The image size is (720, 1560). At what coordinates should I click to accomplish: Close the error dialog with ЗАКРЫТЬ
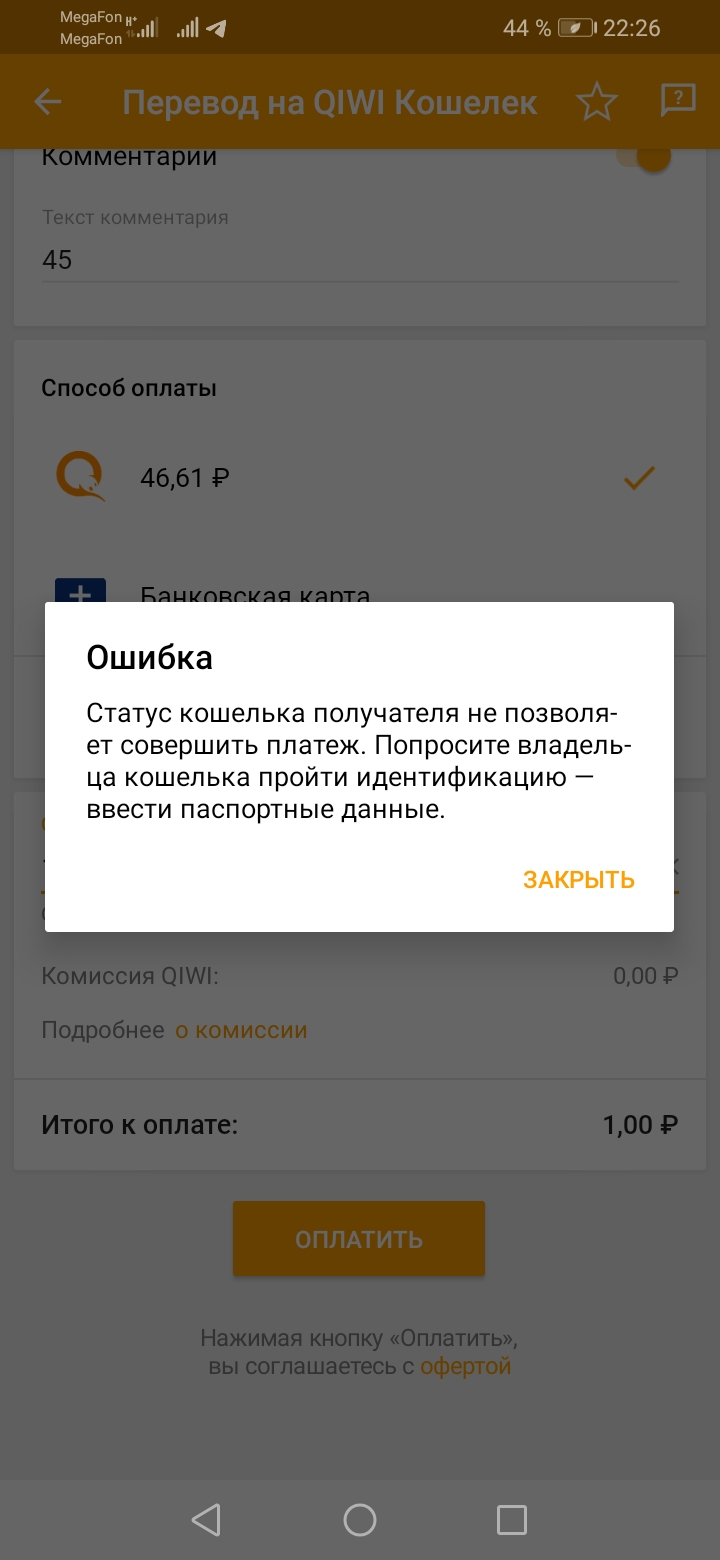click(578, 880)
